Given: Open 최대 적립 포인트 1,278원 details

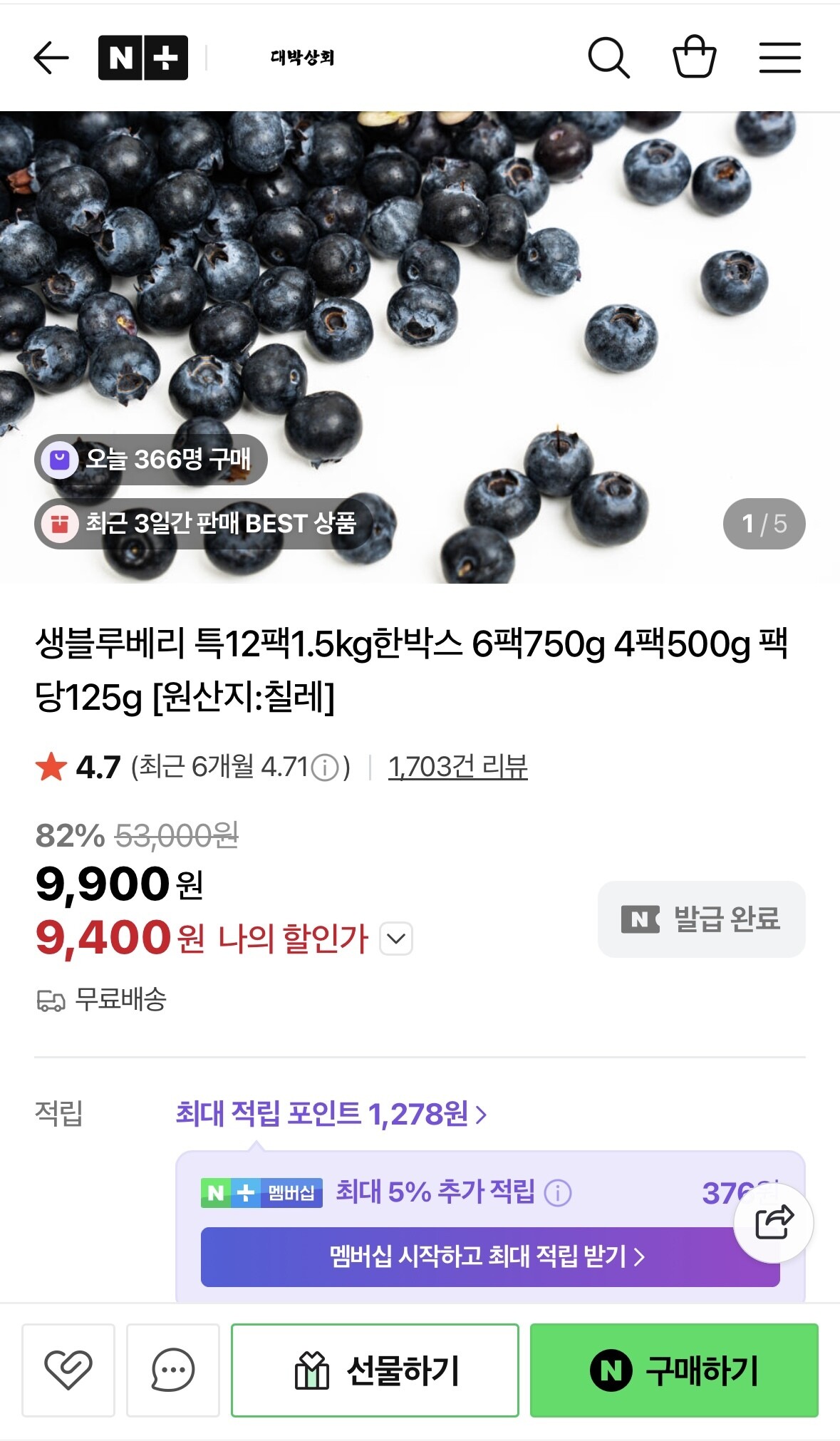Looking at the screenshot, I should tap(331, 1114).
